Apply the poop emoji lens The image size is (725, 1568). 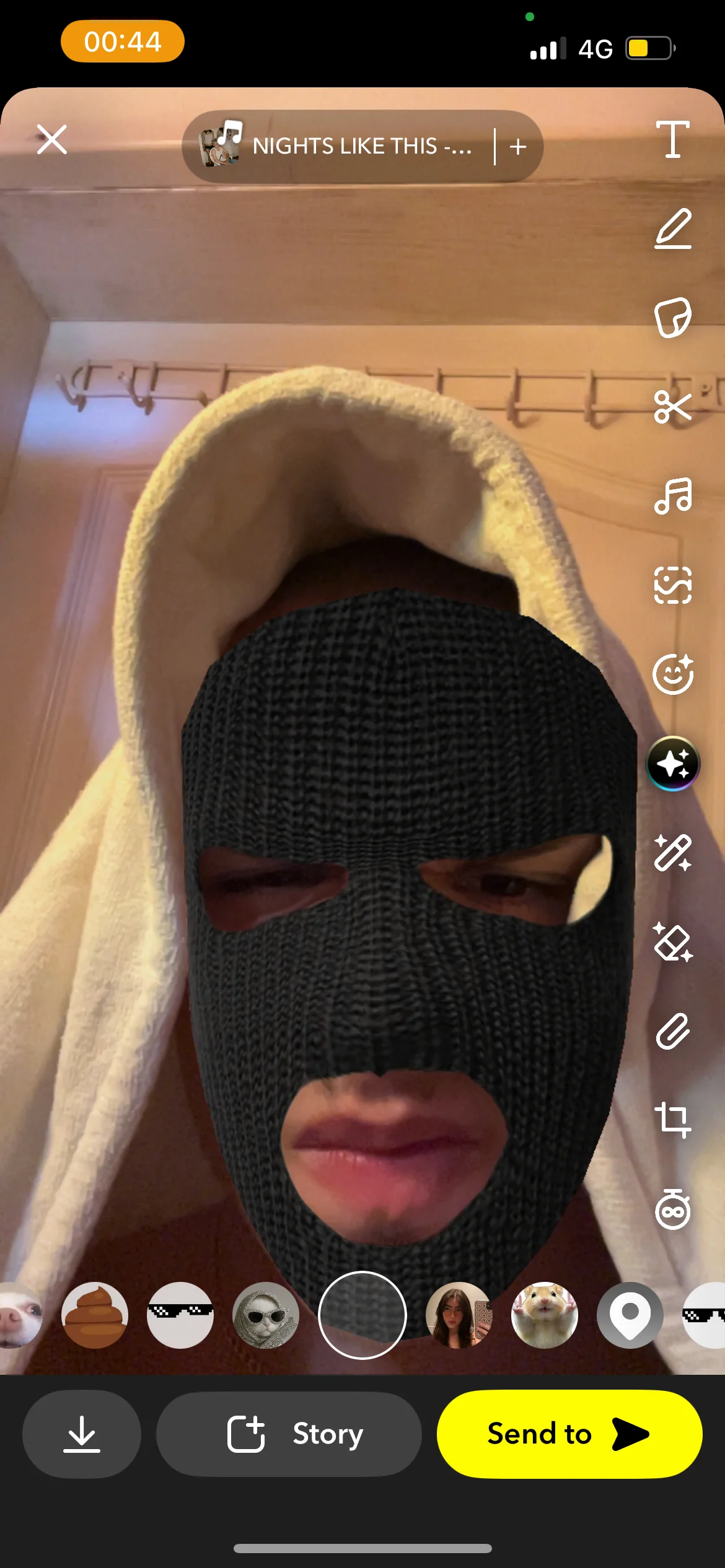click(95, 1315)
